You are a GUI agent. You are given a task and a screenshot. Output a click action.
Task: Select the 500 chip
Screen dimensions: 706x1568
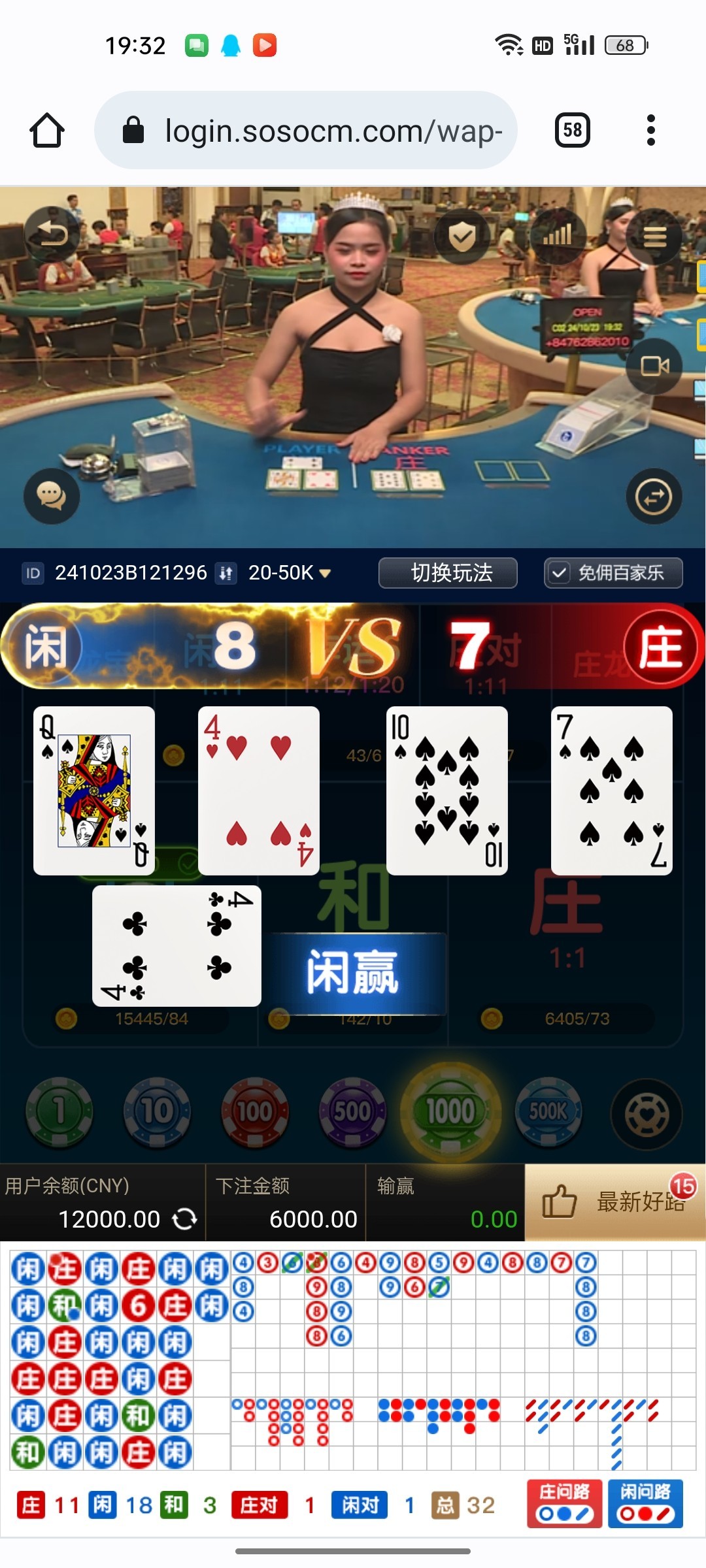tap(352, 1111)
